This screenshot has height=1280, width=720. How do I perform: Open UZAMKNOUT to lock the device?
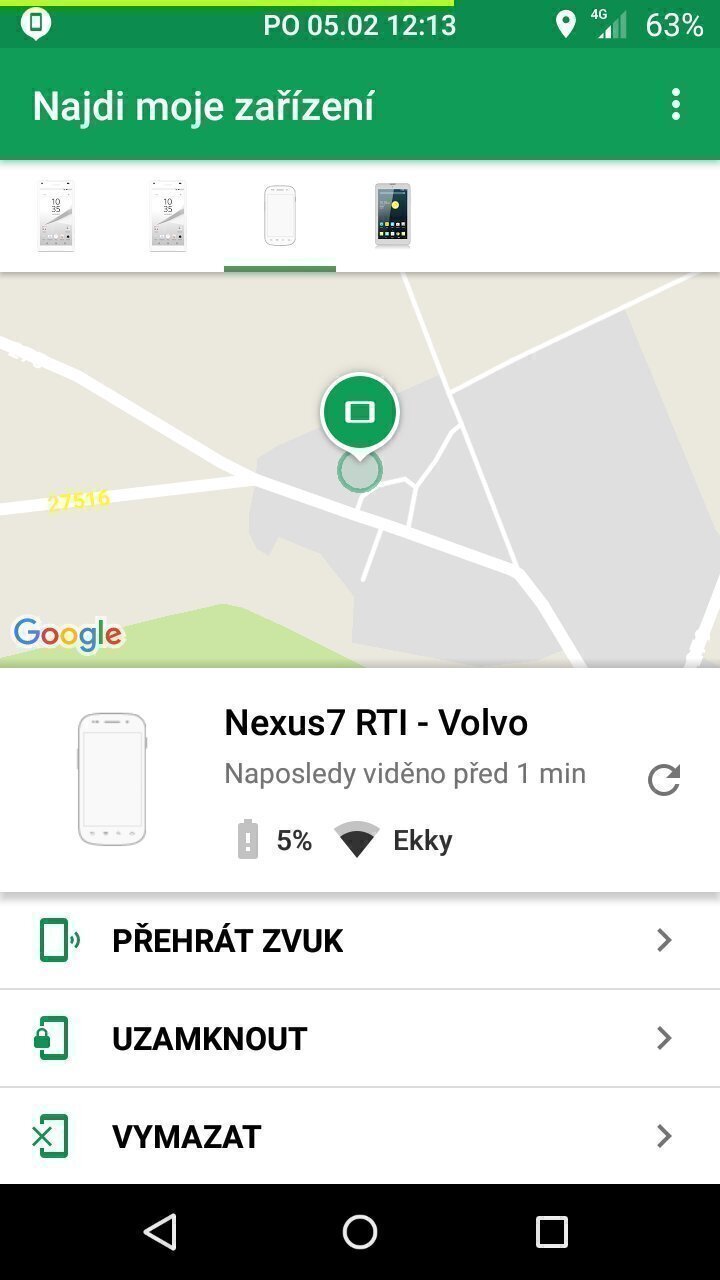[360, 1038]
